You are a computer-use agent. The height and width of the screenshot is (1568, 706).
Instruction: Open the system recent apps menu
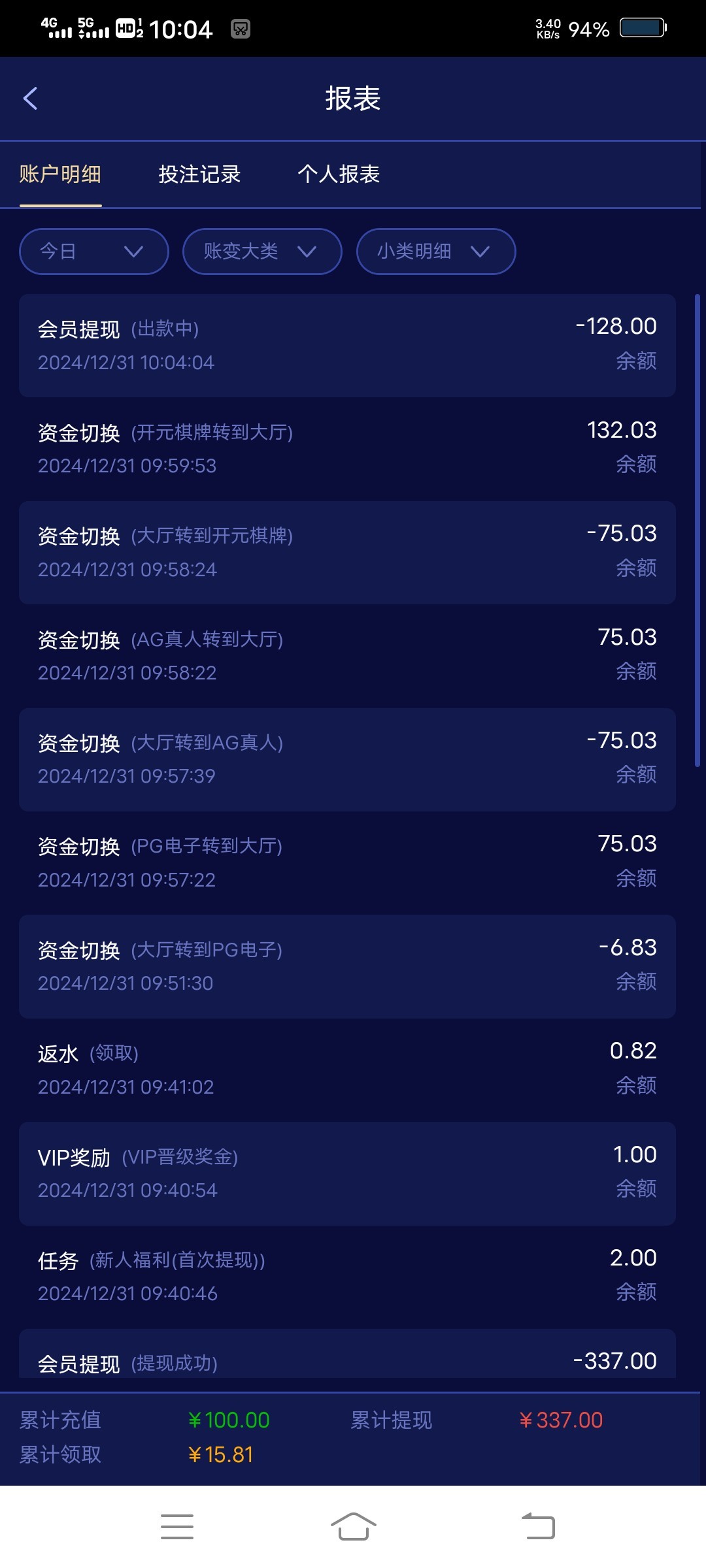pos(177,1527)
